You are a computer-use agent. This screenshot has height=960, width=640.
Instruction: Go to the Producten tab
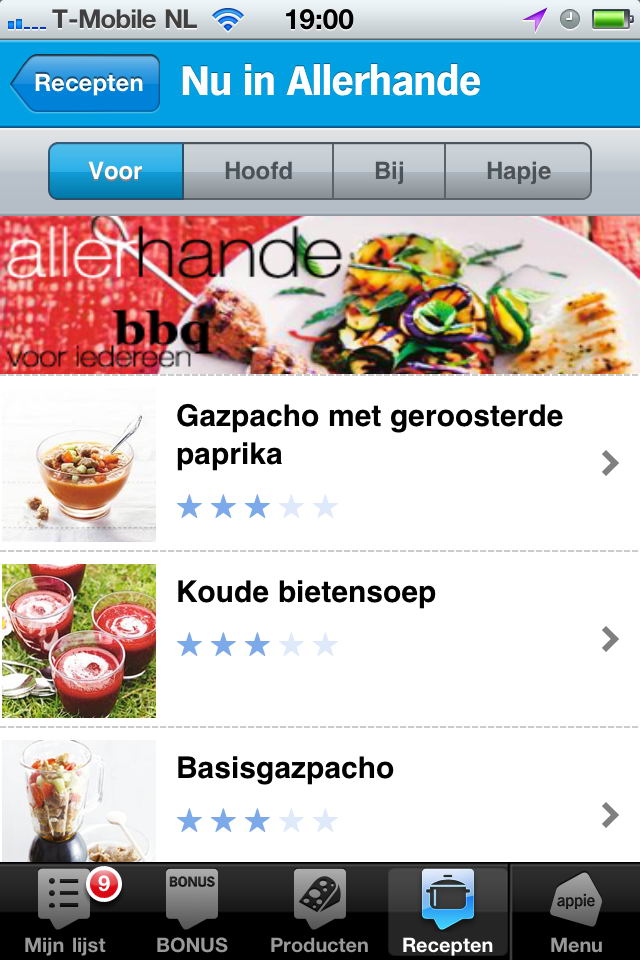tap(319, 912)
